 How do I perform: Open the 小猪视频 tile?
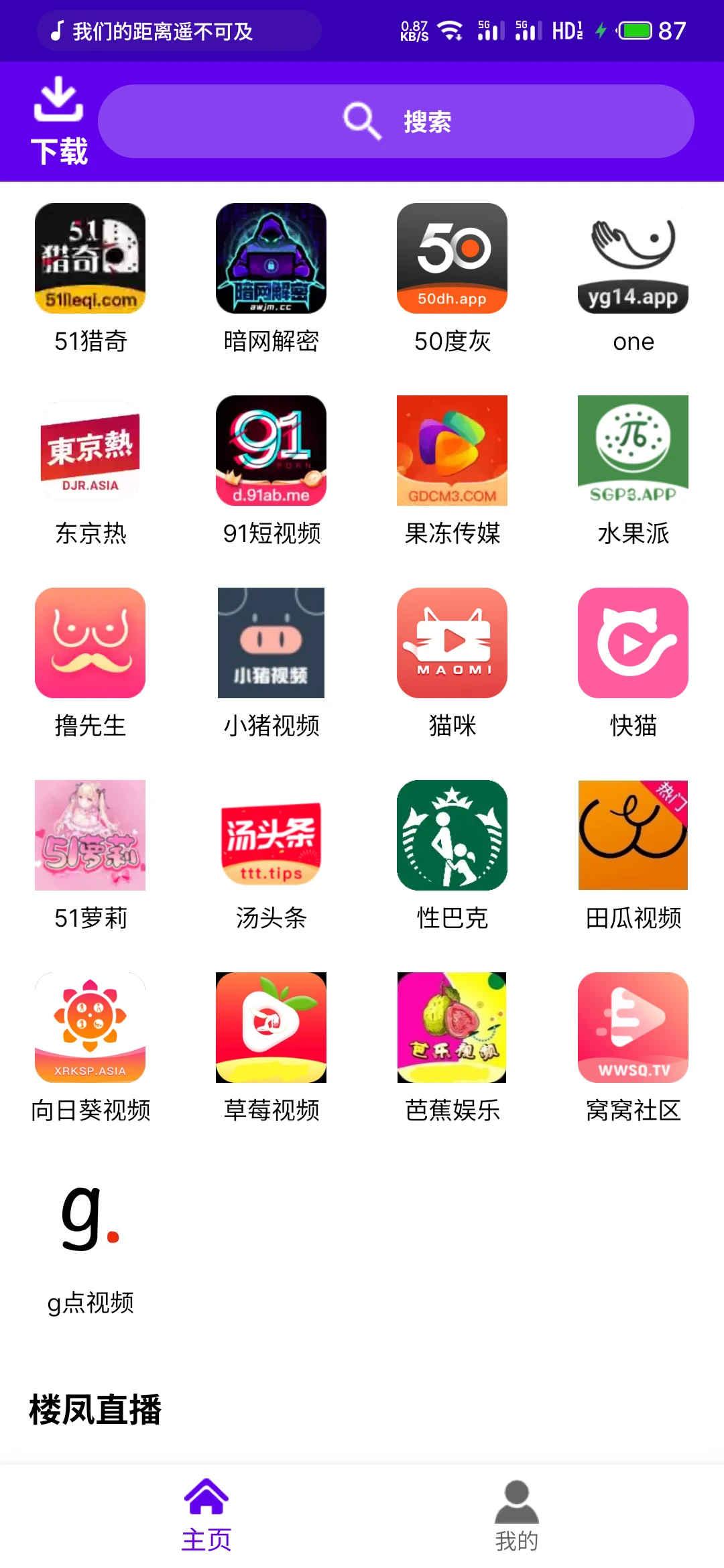click(271, 643)
